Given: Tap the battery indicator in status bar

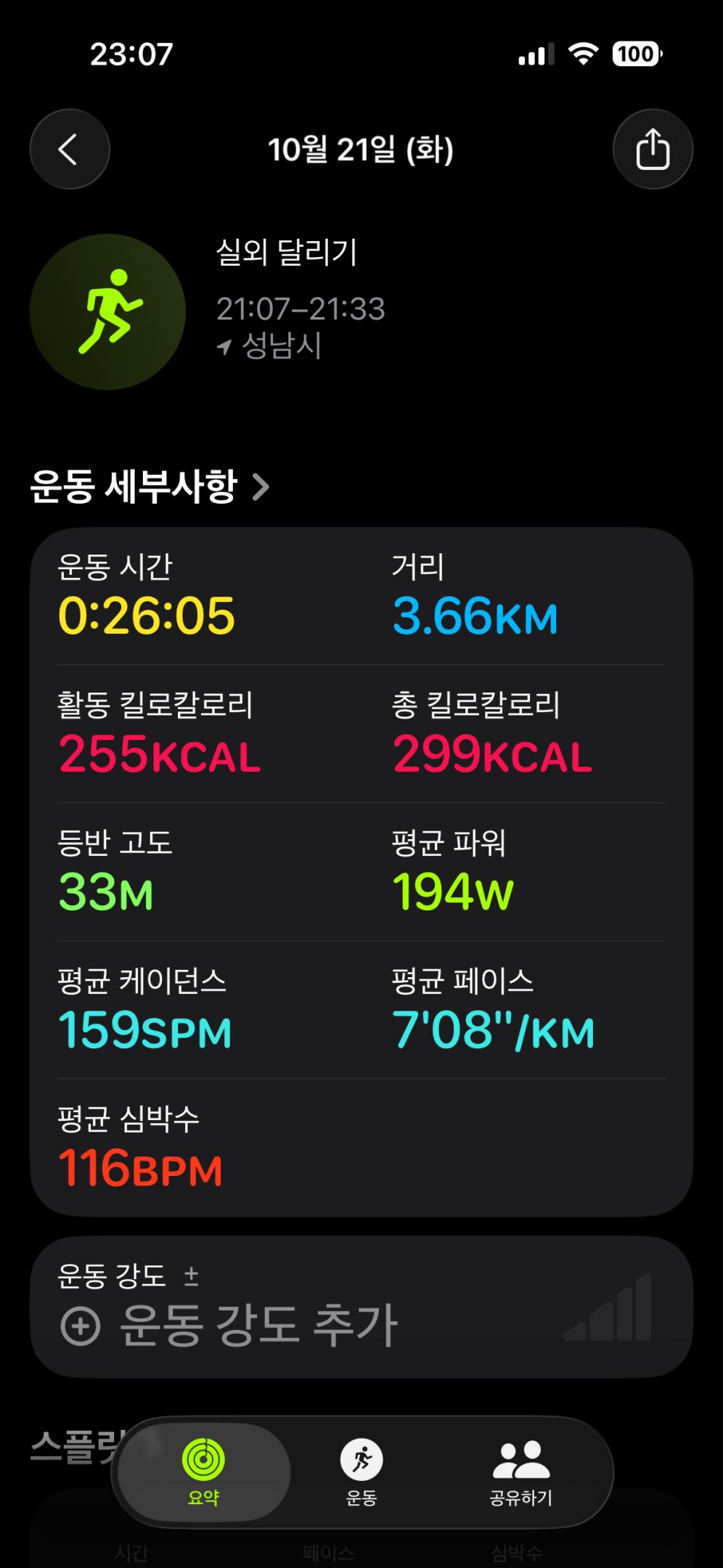Looking at the screenshot, I should coord(634,55).
